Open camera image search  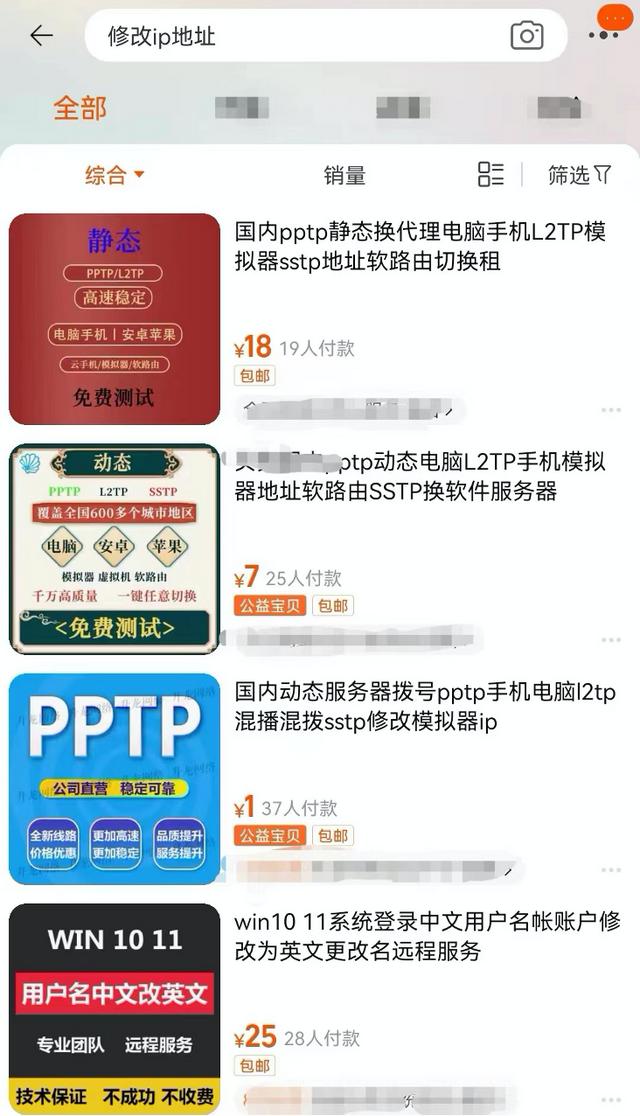pos(527,36)
